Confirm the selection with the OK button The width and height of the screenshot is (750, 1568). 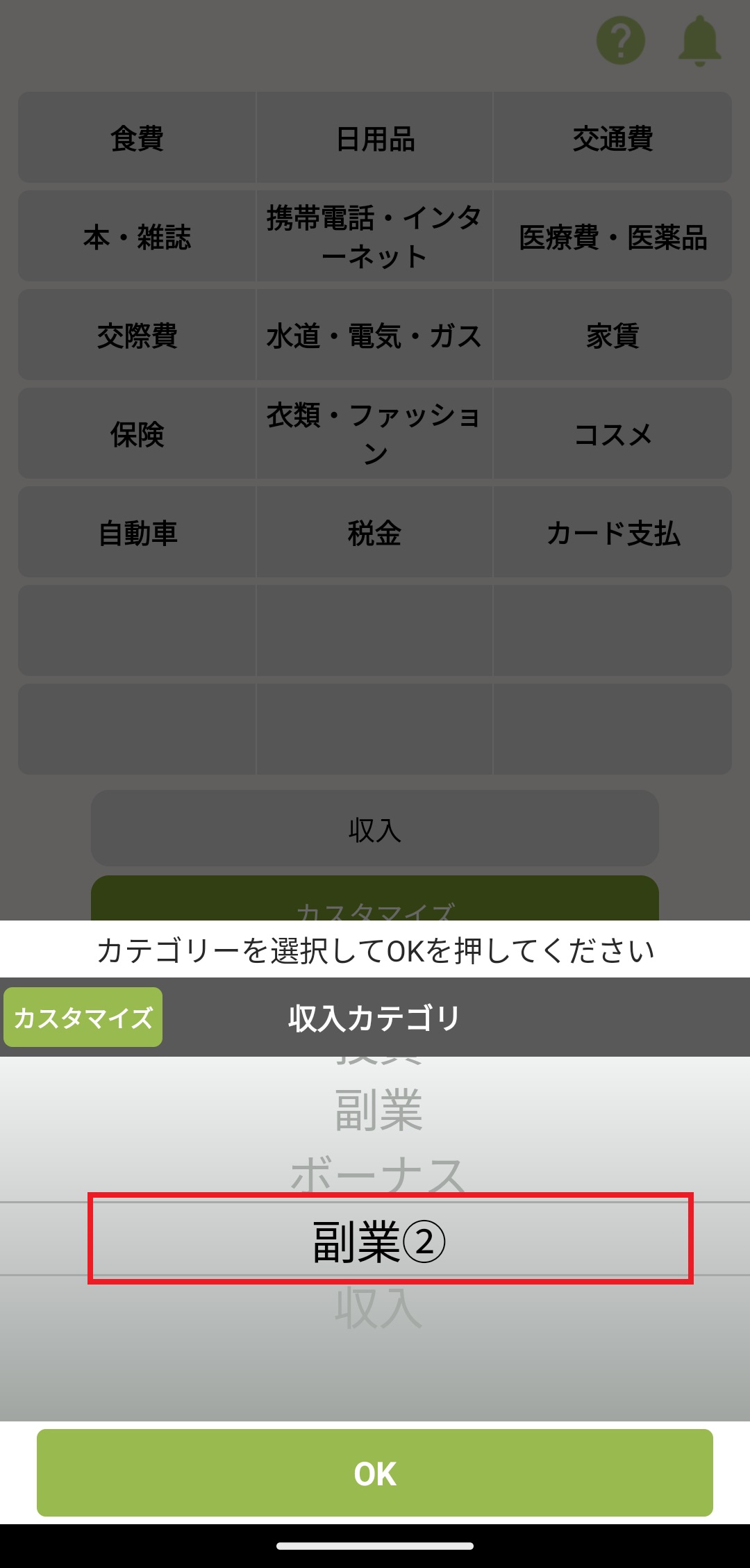pyautogui.click(x=375, y=1473)
